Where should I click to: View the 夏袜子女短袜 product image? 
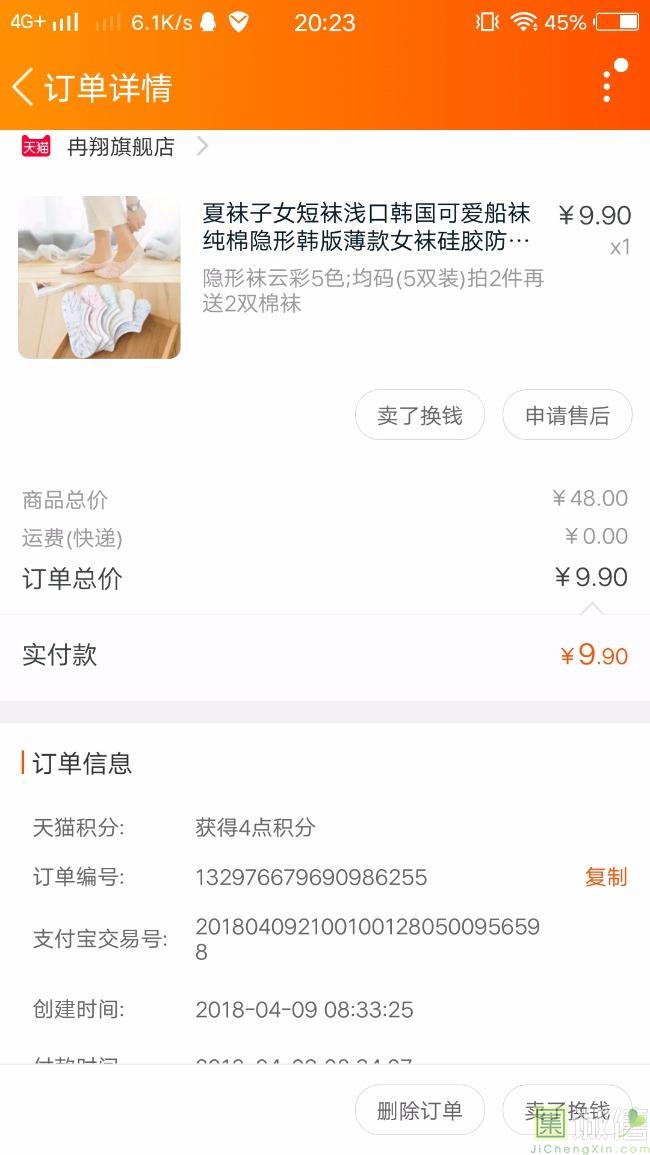(x=99, y=277)
